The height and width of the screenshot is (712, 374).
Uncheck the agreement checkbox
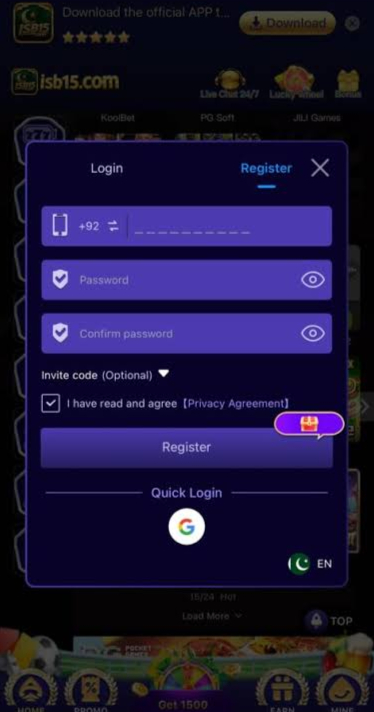(x=50, y=403)
